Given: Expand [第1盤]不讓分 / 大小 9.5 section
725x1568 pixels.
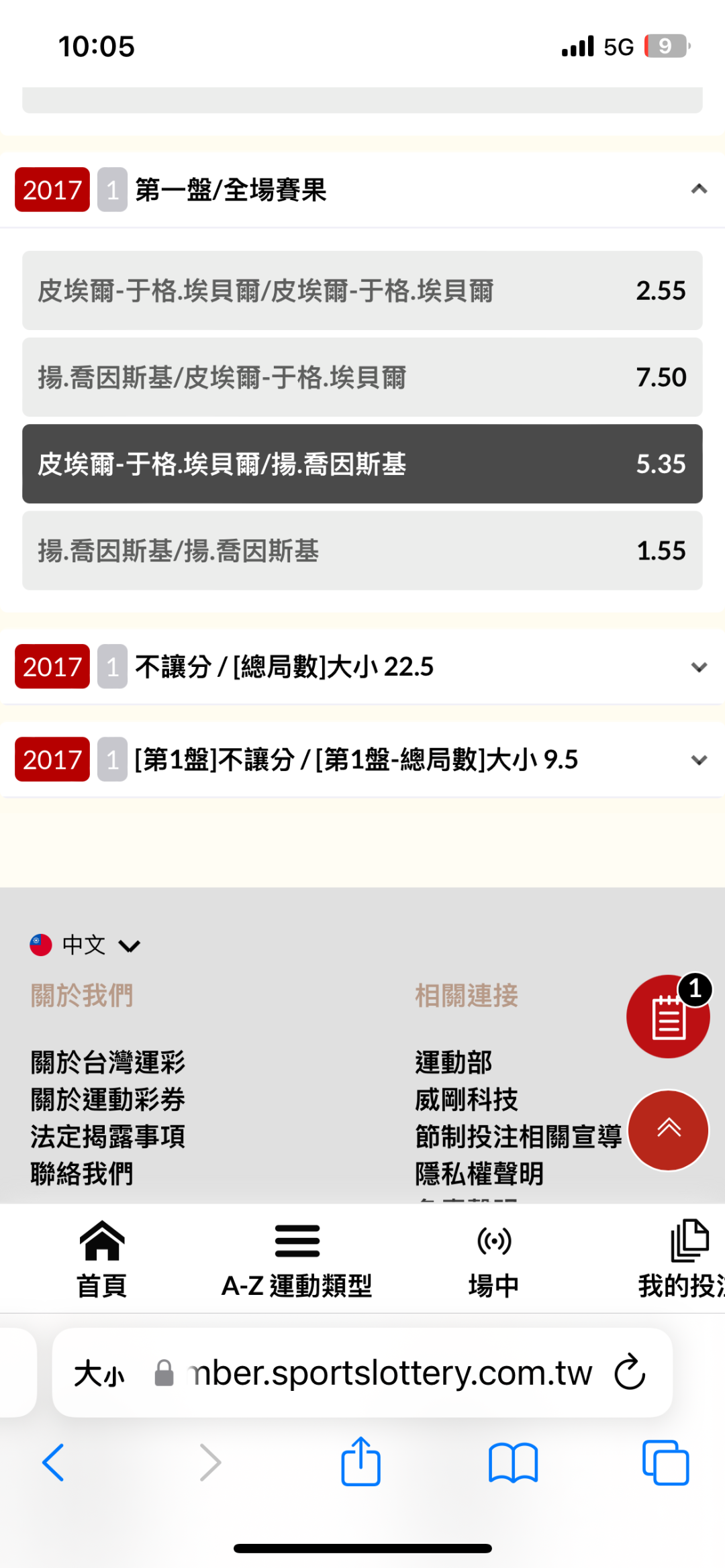Looking at the screenshot, I should pyautogui.click(x=362, y=760).
